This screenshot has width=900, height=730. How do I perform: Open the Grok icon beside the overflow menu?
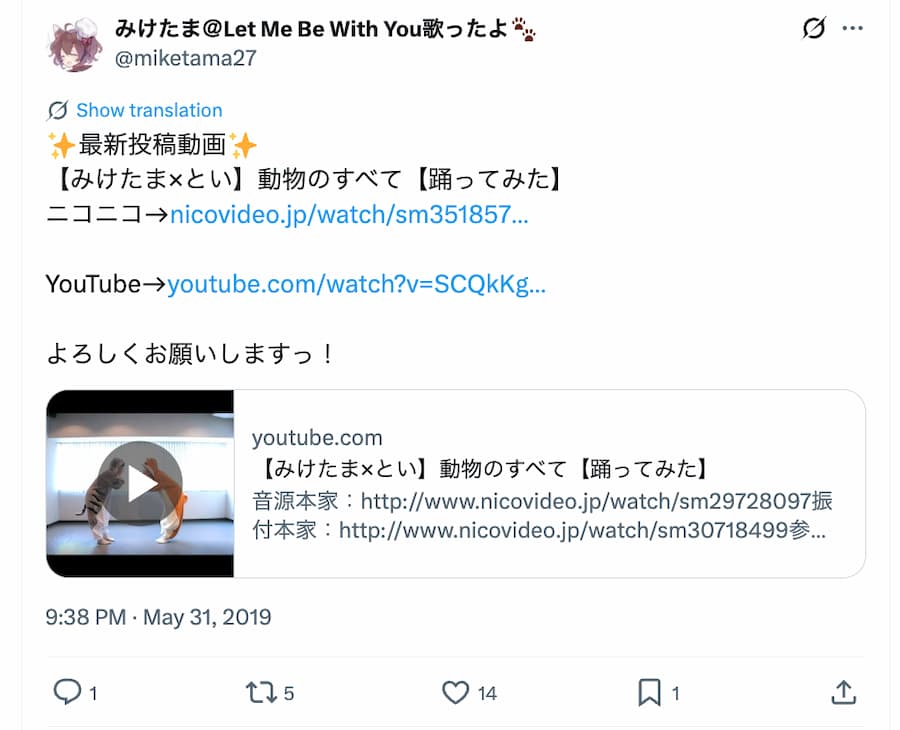click(x=814, y=29)
